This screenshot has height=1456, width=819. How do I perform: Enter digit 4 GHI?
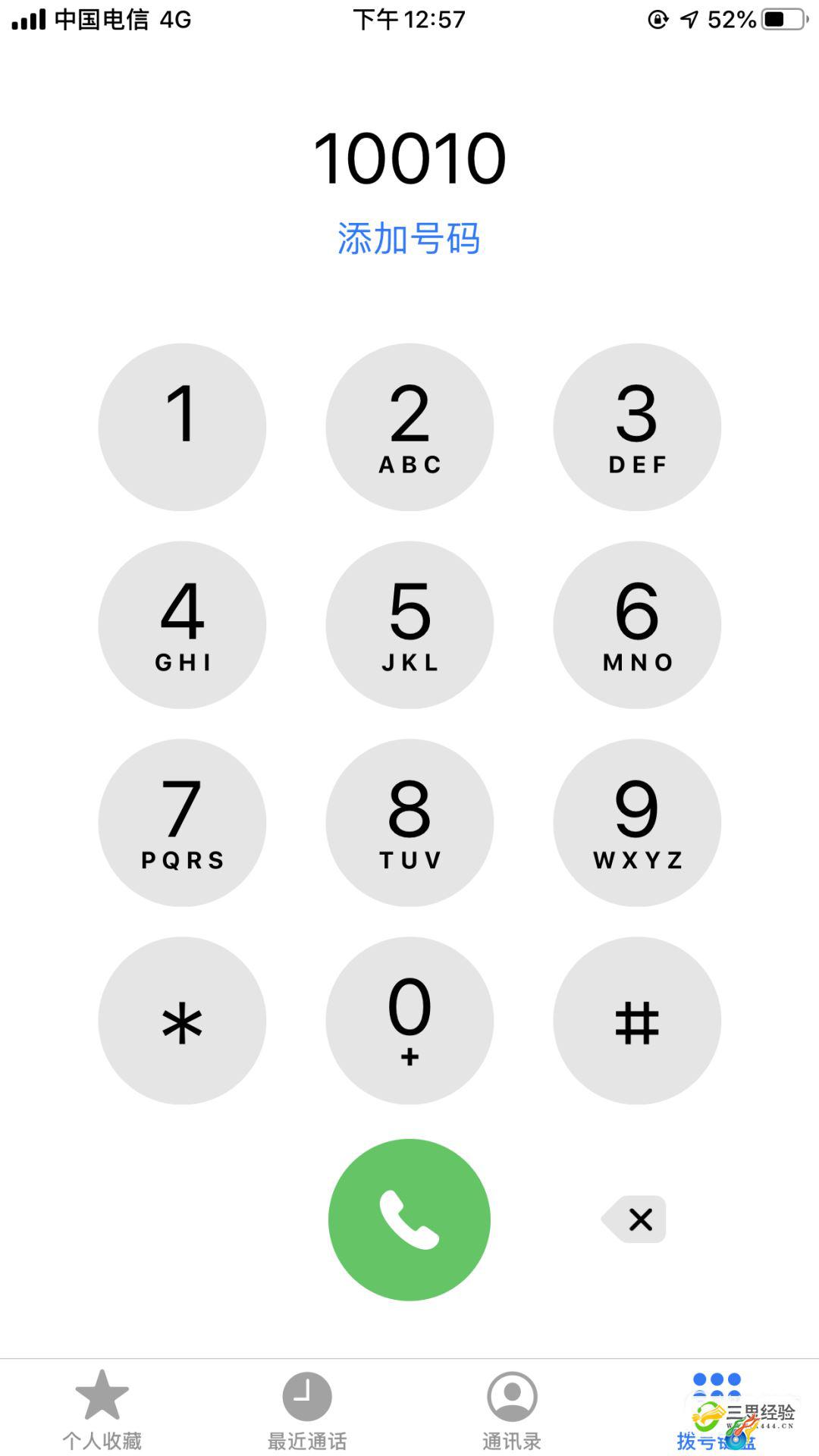(x=182, y=625)
